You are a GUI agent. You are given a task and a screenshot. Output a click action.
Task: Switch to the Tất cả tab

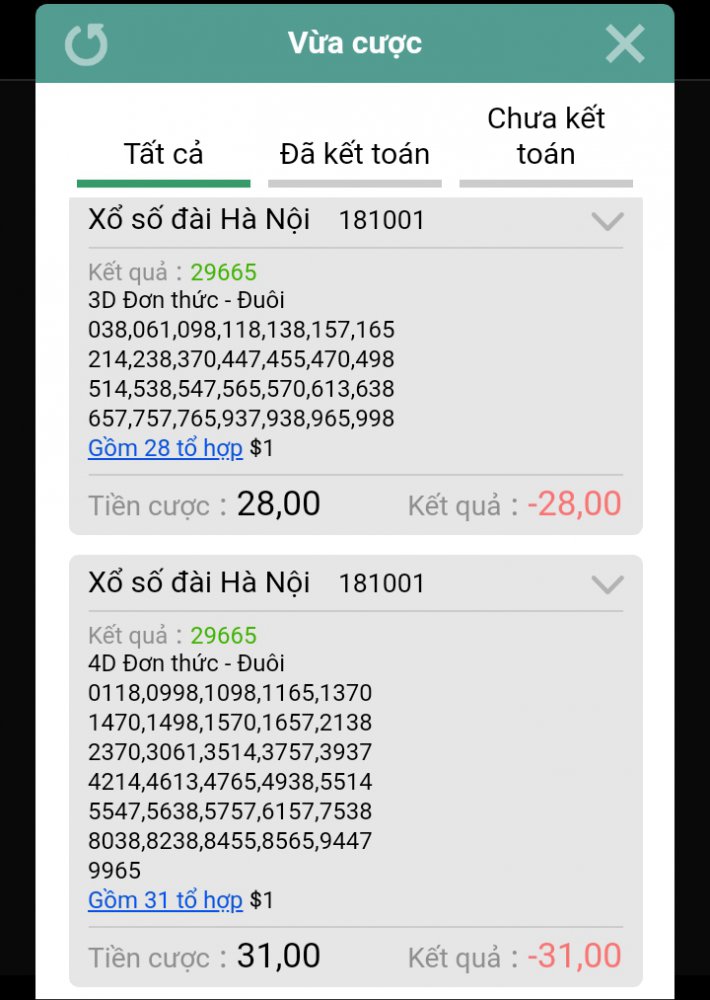(164, 154)
